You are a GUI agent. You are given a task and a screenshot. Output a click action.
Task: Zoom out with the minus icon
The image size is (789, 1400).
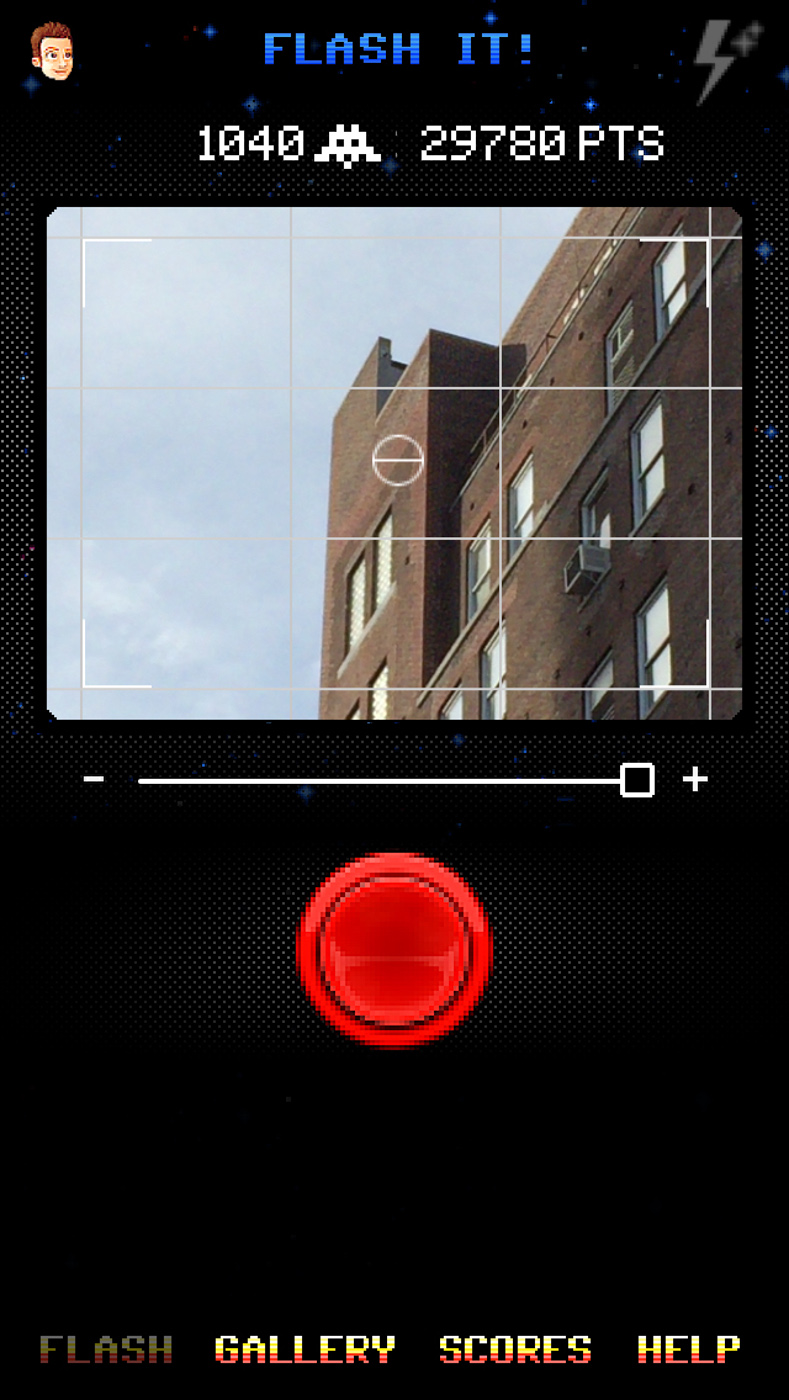(94, 779)
